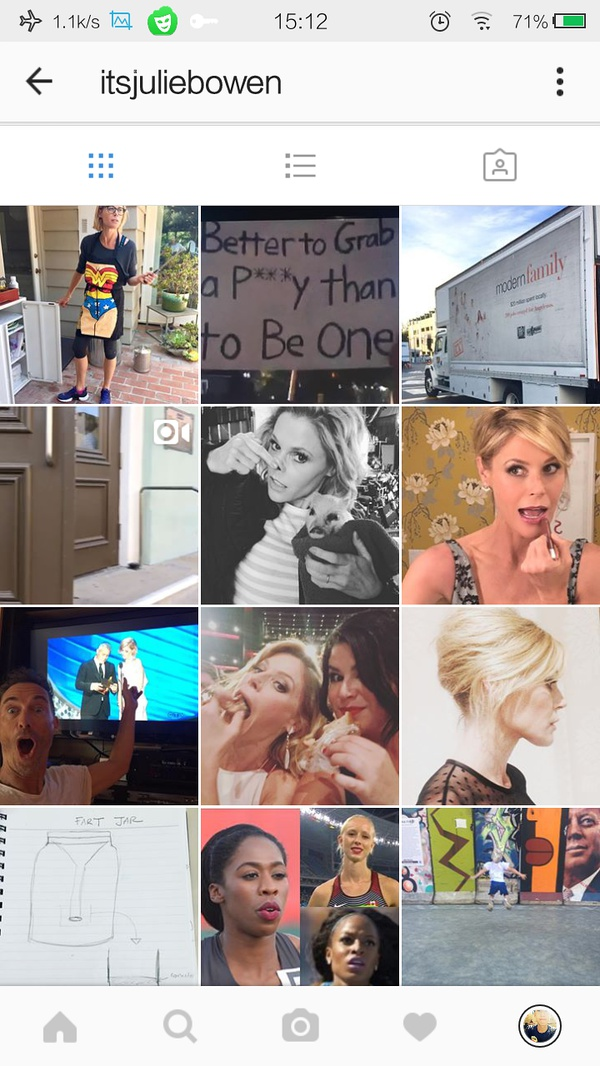Open the graffiti wall photo
This screenshot has width=600, height=1066.
coord(500,897)
